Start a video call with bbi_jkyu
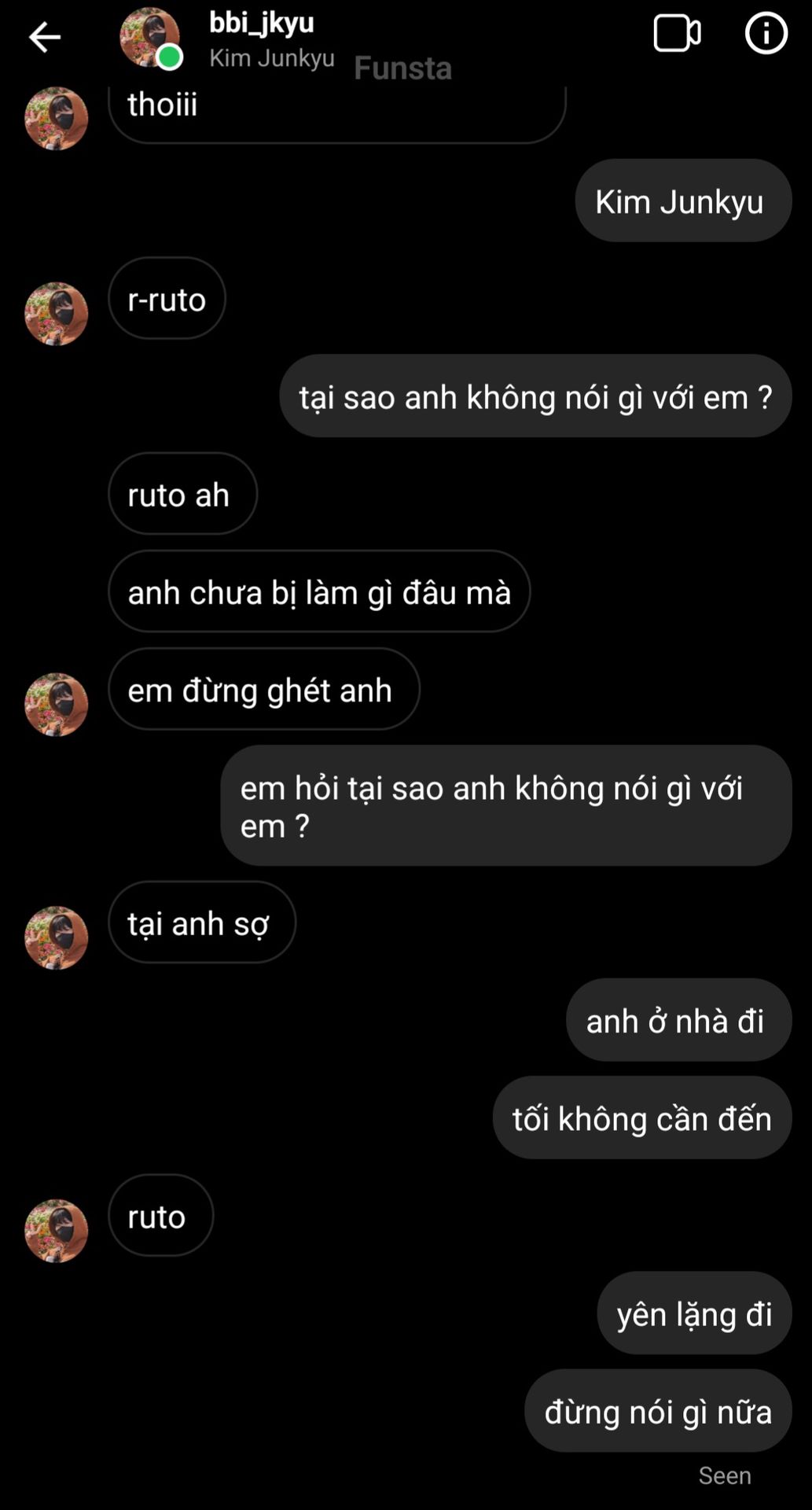The width and height of the screenshot is (812, 1510). (x=677, y=34)
